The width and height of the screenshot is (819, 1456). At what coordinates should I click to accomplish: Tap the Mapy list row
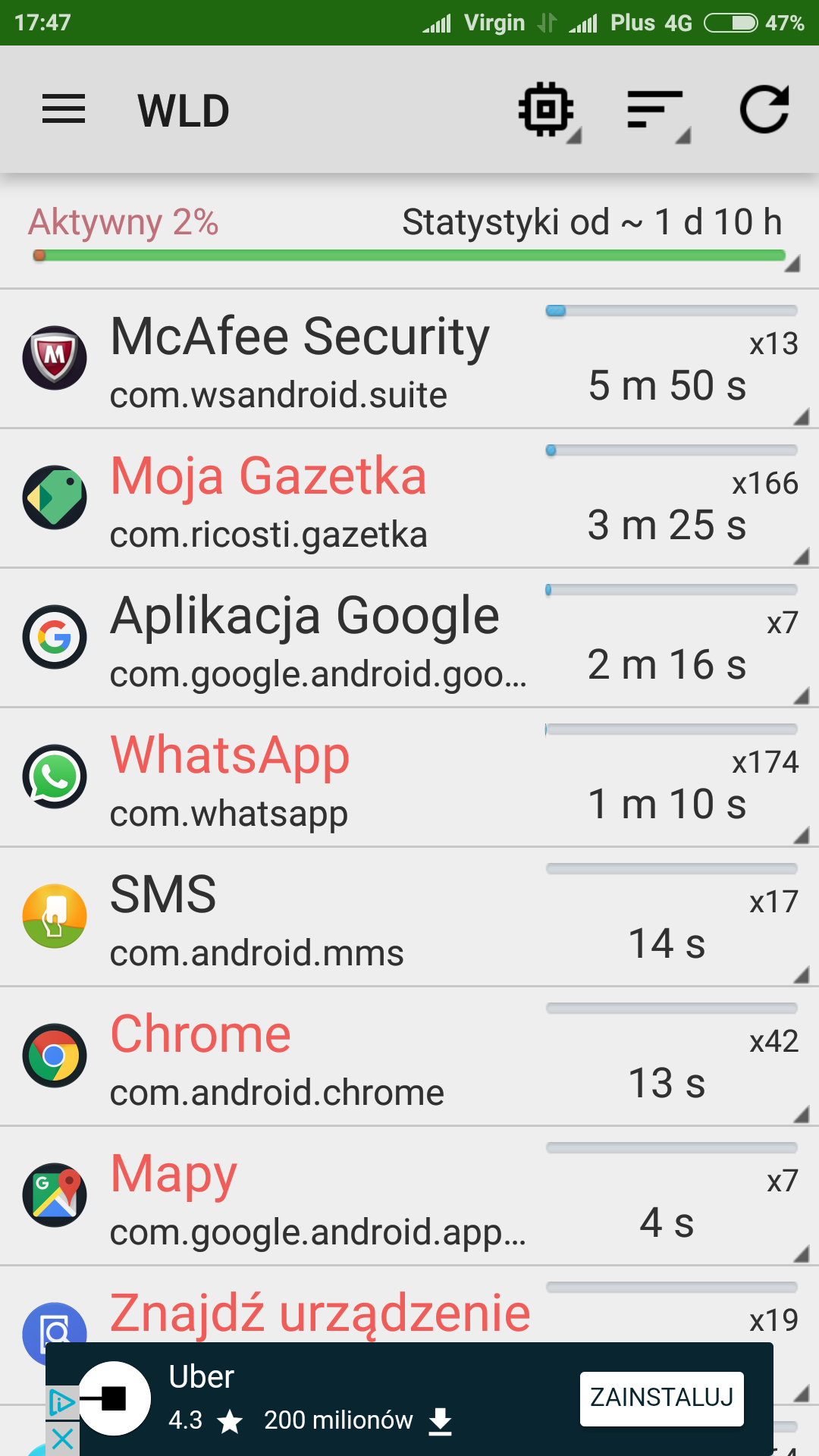pyautogui.click(x=409, y=1196)
